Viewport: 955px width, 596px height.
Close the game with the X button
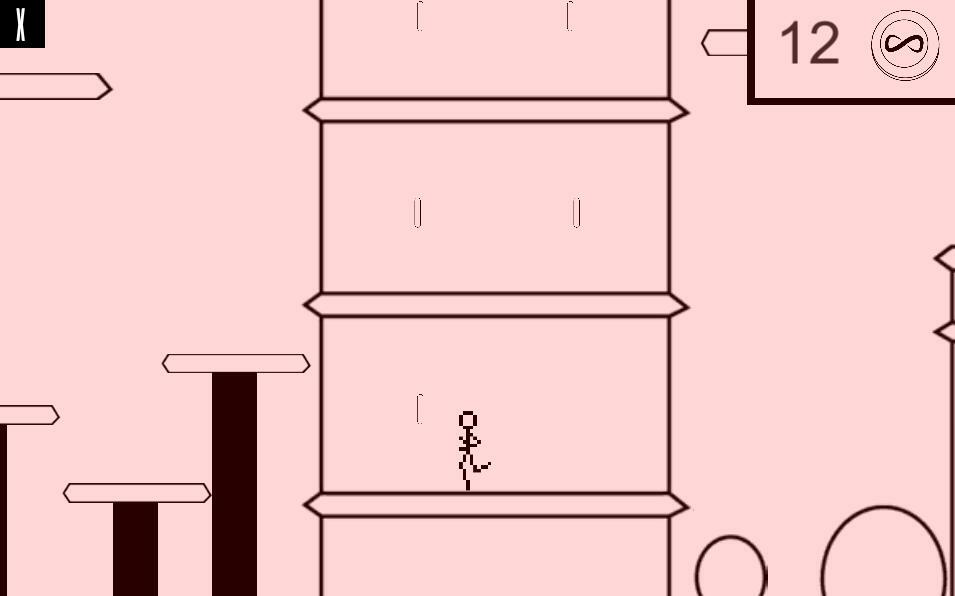pos(21,22)
